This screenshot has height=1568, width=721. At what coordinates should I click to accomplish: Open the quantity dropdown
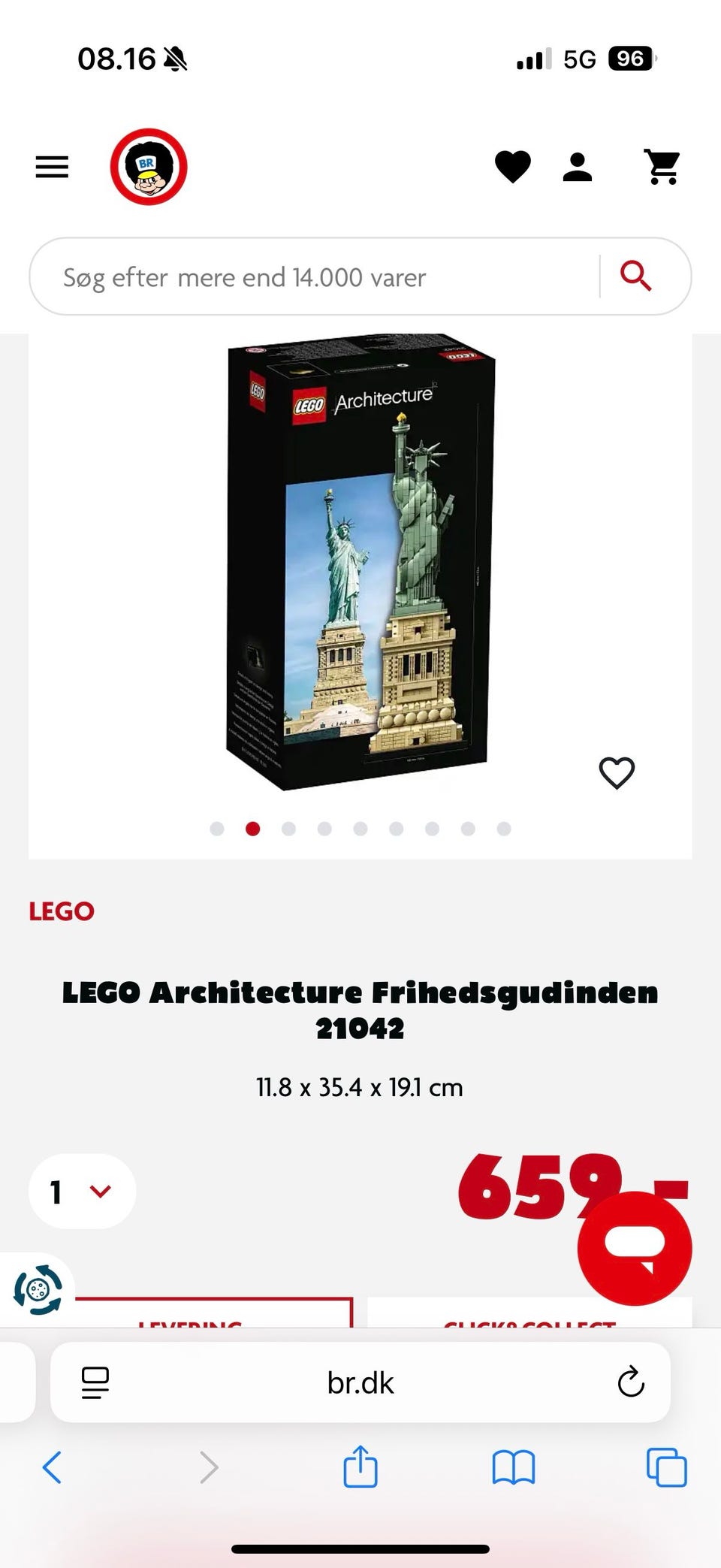click(83, 1191)
